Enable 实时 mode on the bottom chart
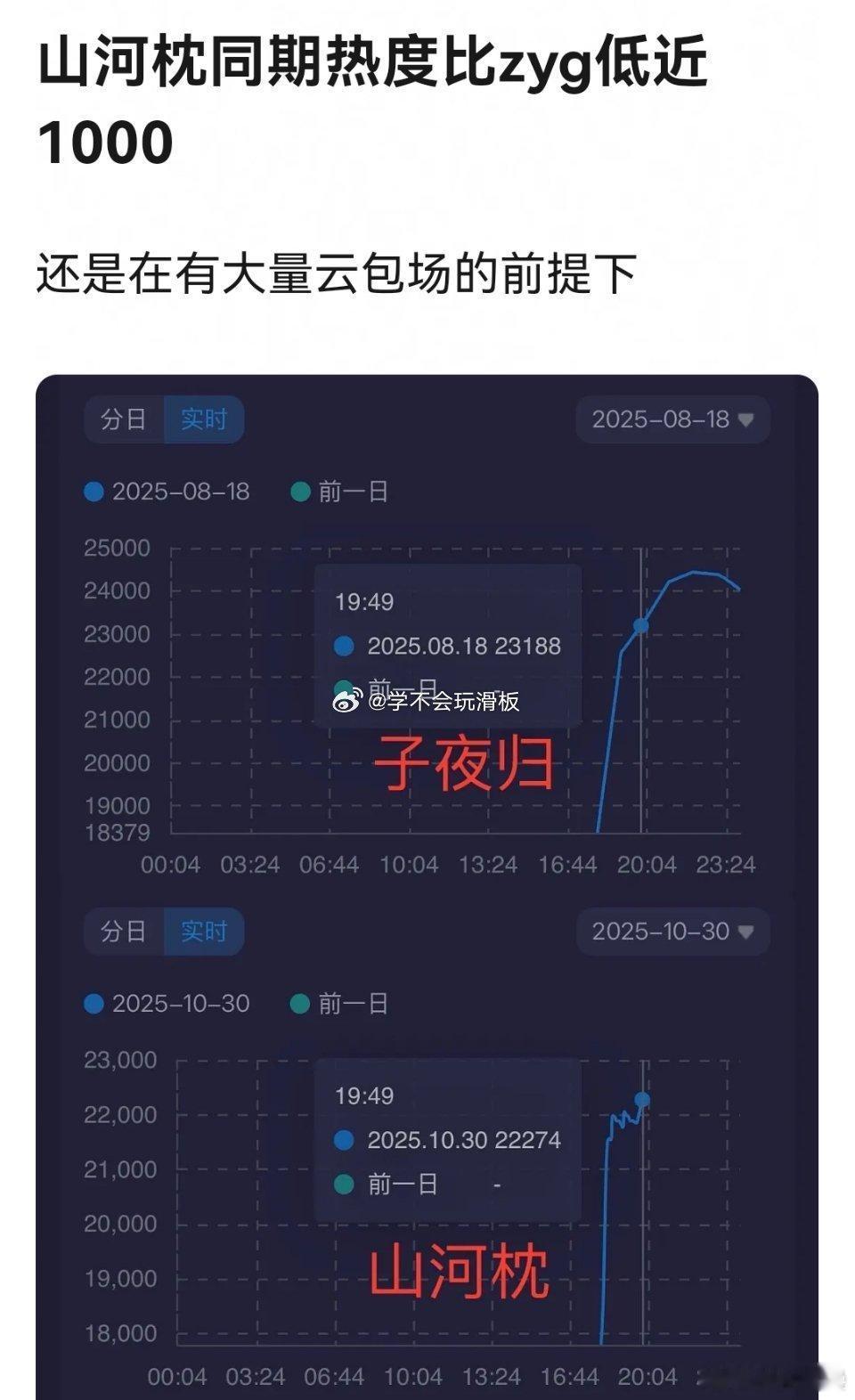Screen dimensions: 855x1400 pyautogui.click(x=204, y=932)
